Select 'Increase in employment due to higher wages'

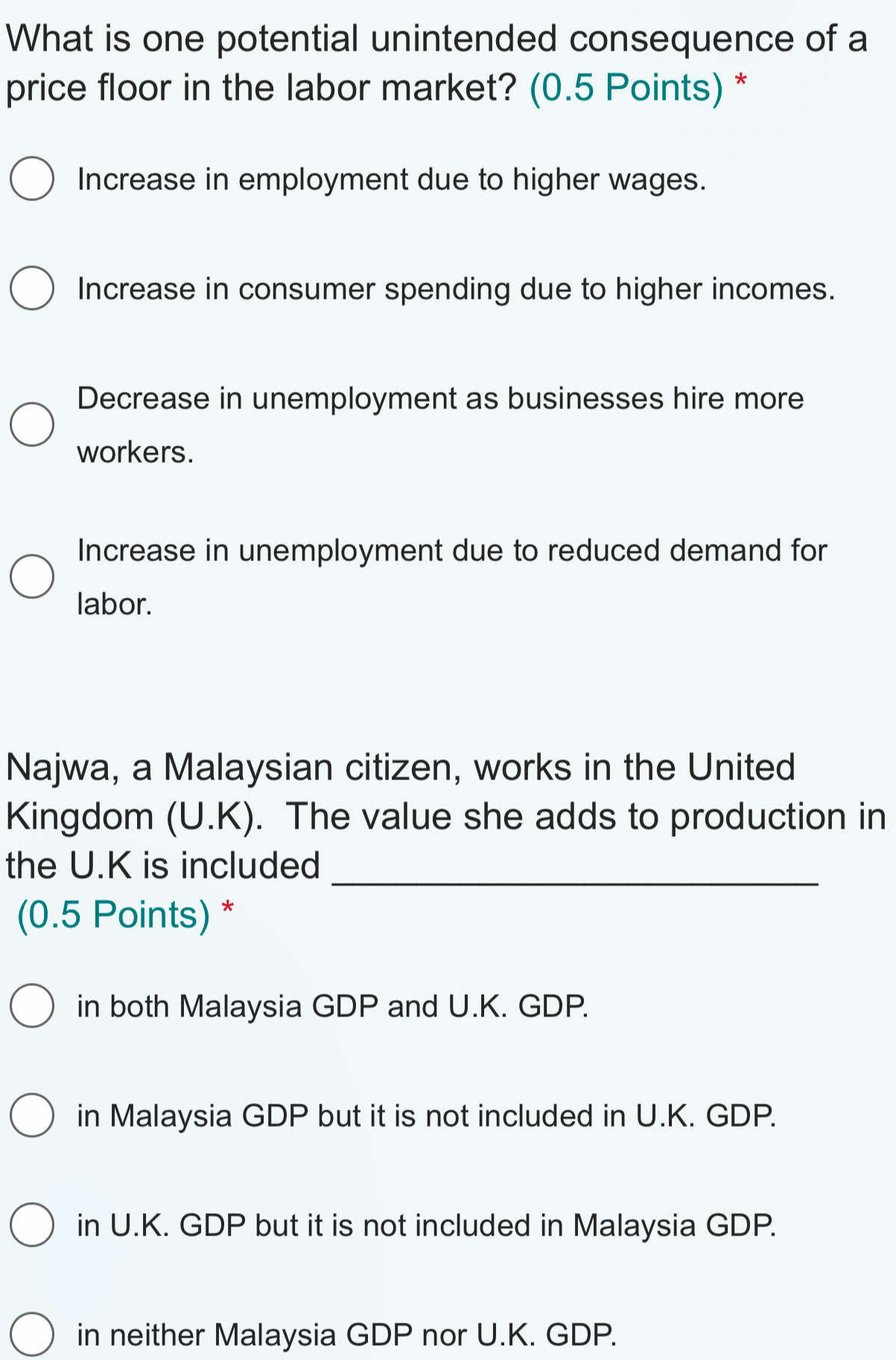[x=32, y=180]
